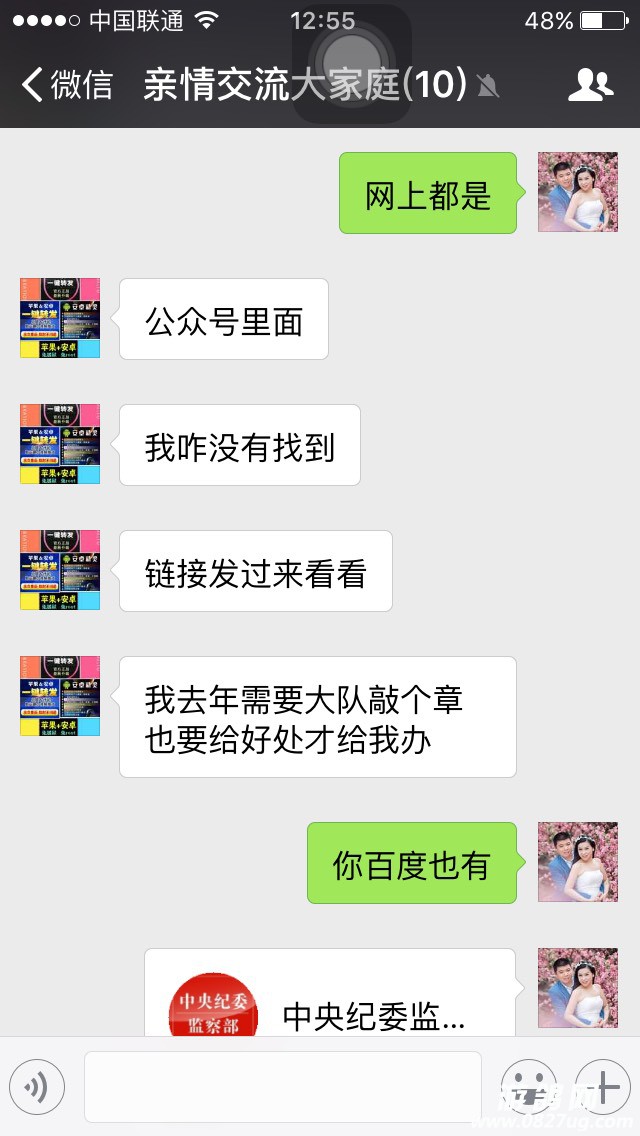Tap the avatar beside 我咋没有找到
640x1136 pixels.
(x=60, y=444)
